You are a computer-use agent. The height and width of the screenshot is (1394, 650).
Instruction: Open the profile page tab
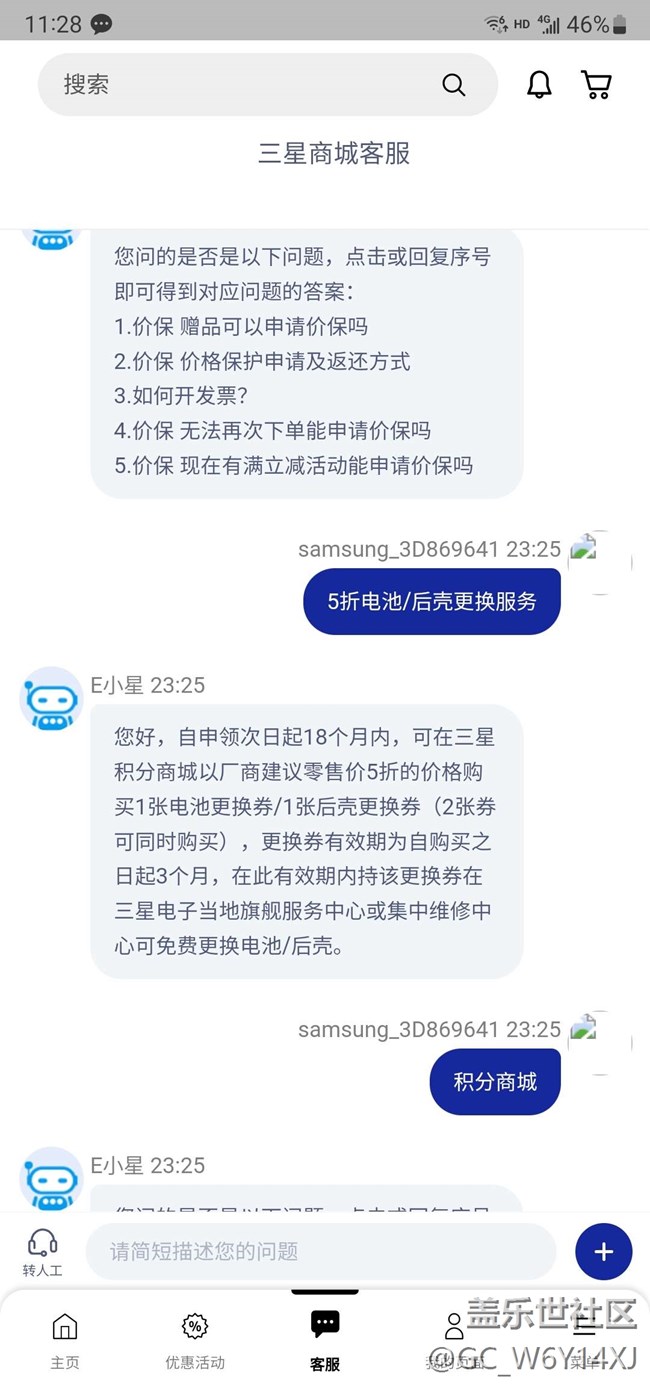[x=454, y=1341]
